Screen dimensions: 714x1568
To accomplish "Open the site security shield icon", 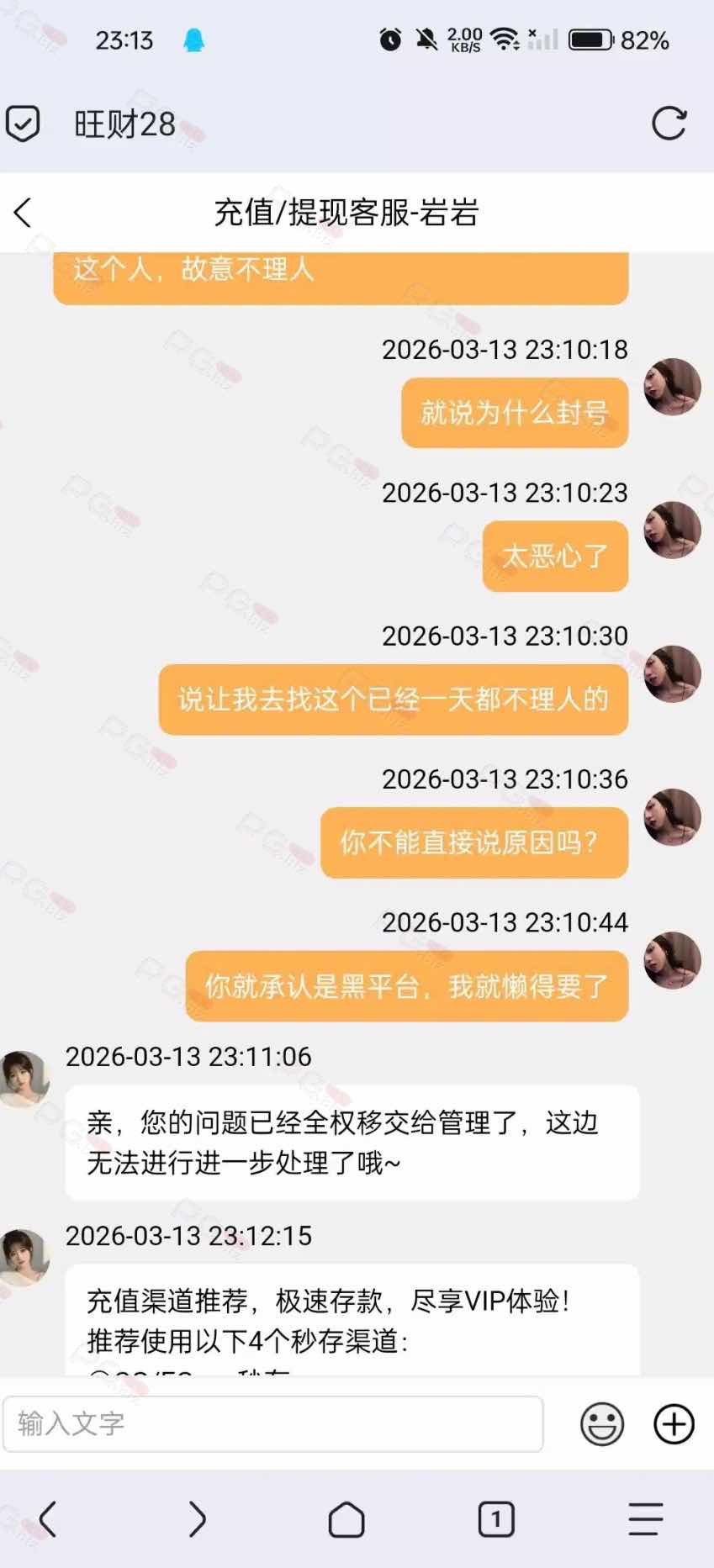I will tap(23, 124).
